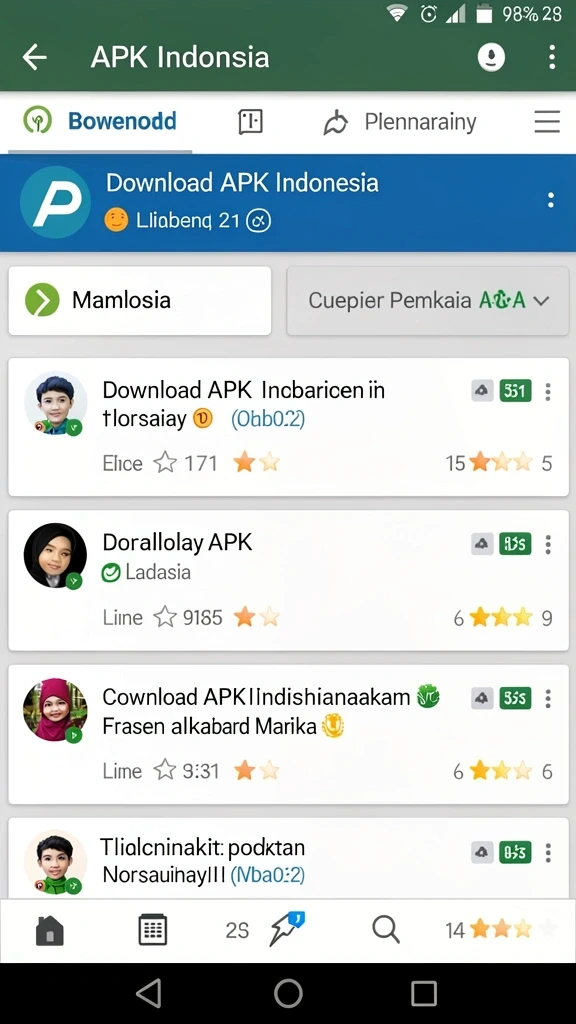The width and height of the screenshot is (576, 1024).
Task: Open more options on Dorallolay APK card
Action: click(x=548, y=544)
